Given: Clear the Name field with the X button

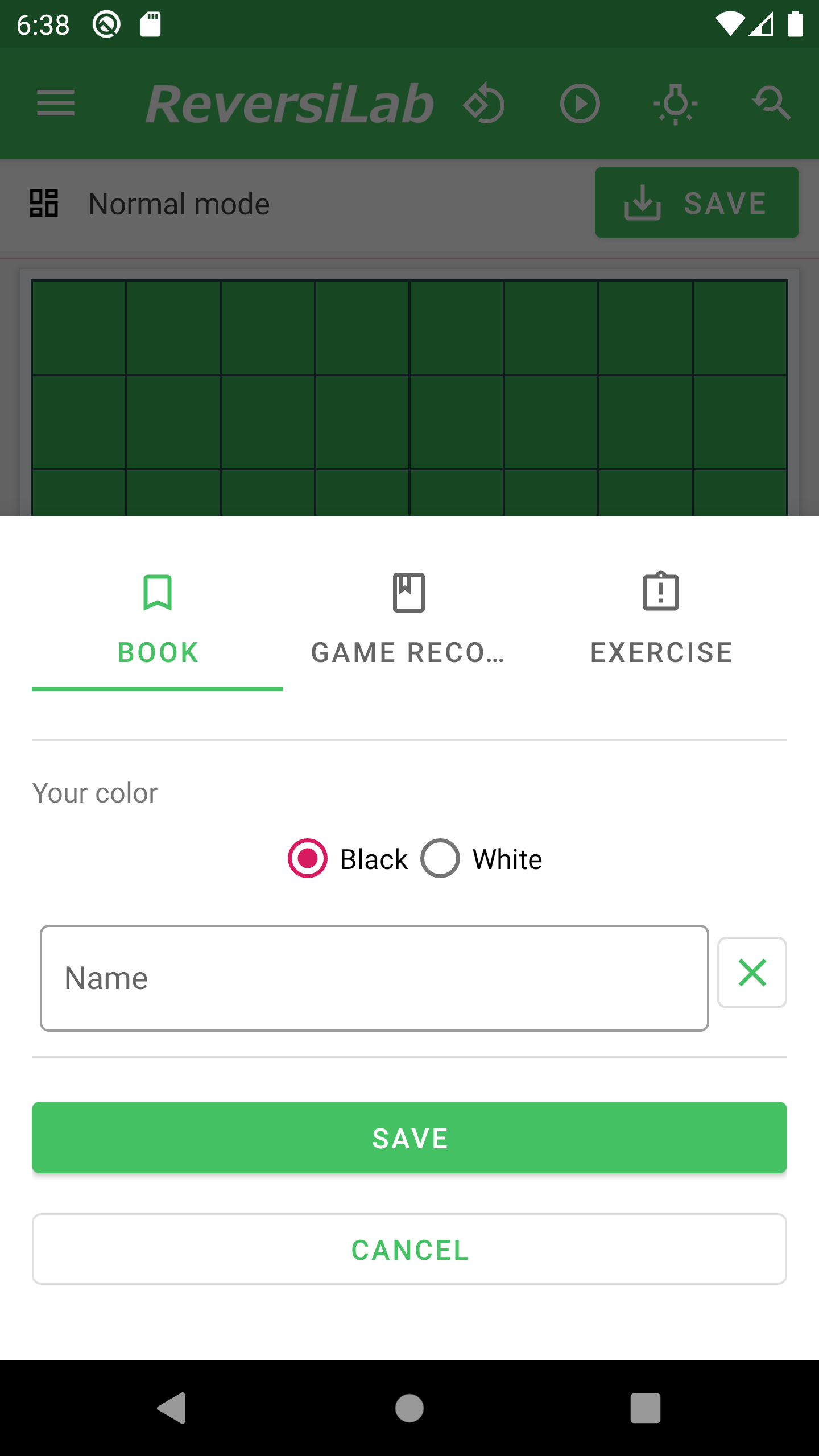Looking at the screenshot, I should tap(752, 973).
